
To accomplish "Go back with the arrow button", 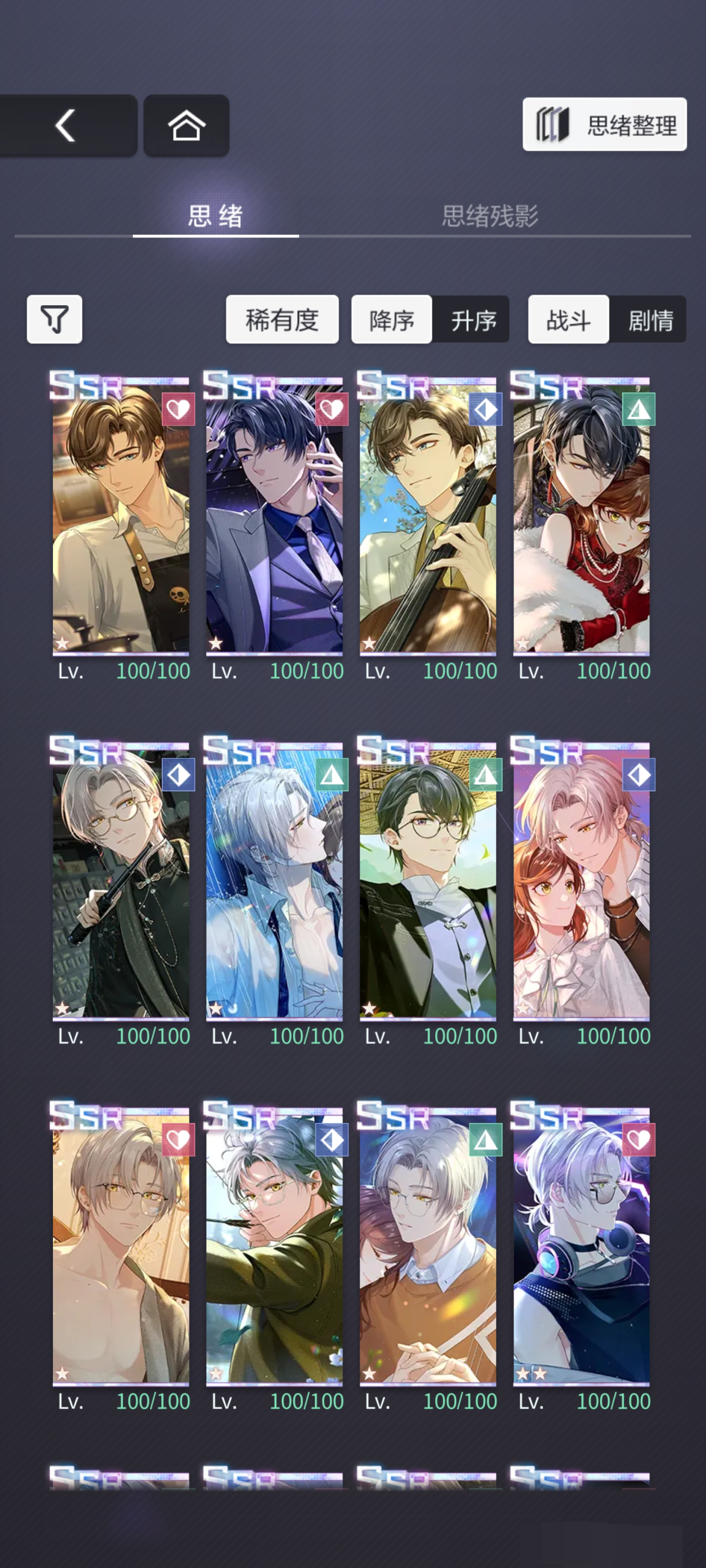I will tap(66, 125).
